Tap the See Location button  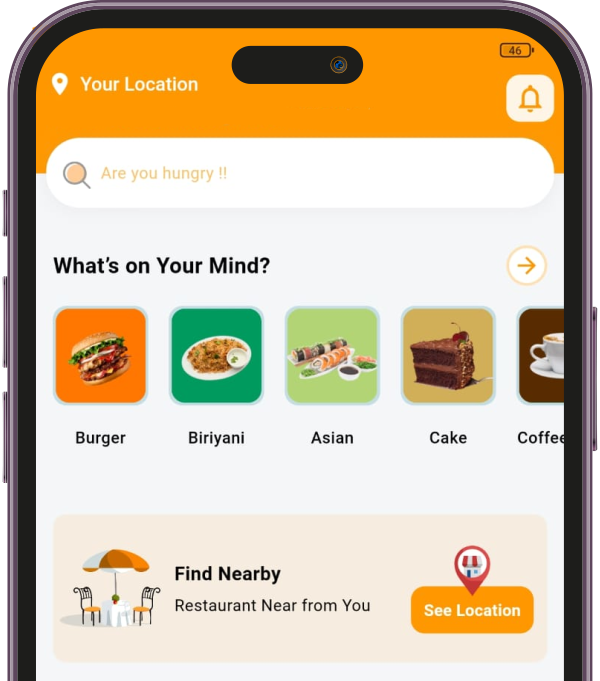[x=472, y=610]
